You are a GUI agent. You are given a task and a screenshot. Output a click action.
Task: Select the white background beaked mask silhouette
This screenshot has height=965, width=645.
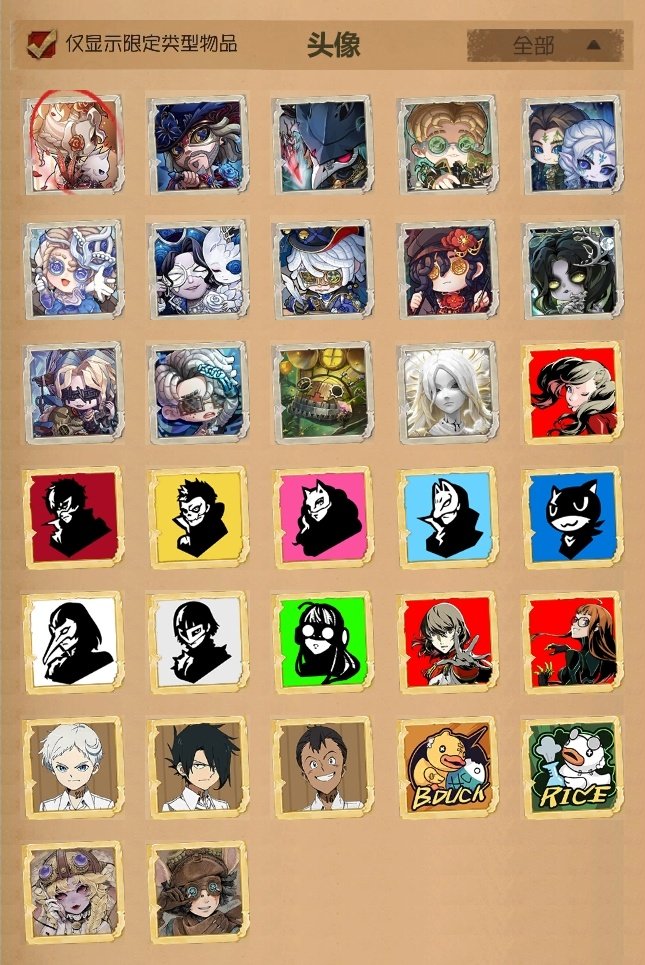tap(73, 642)
